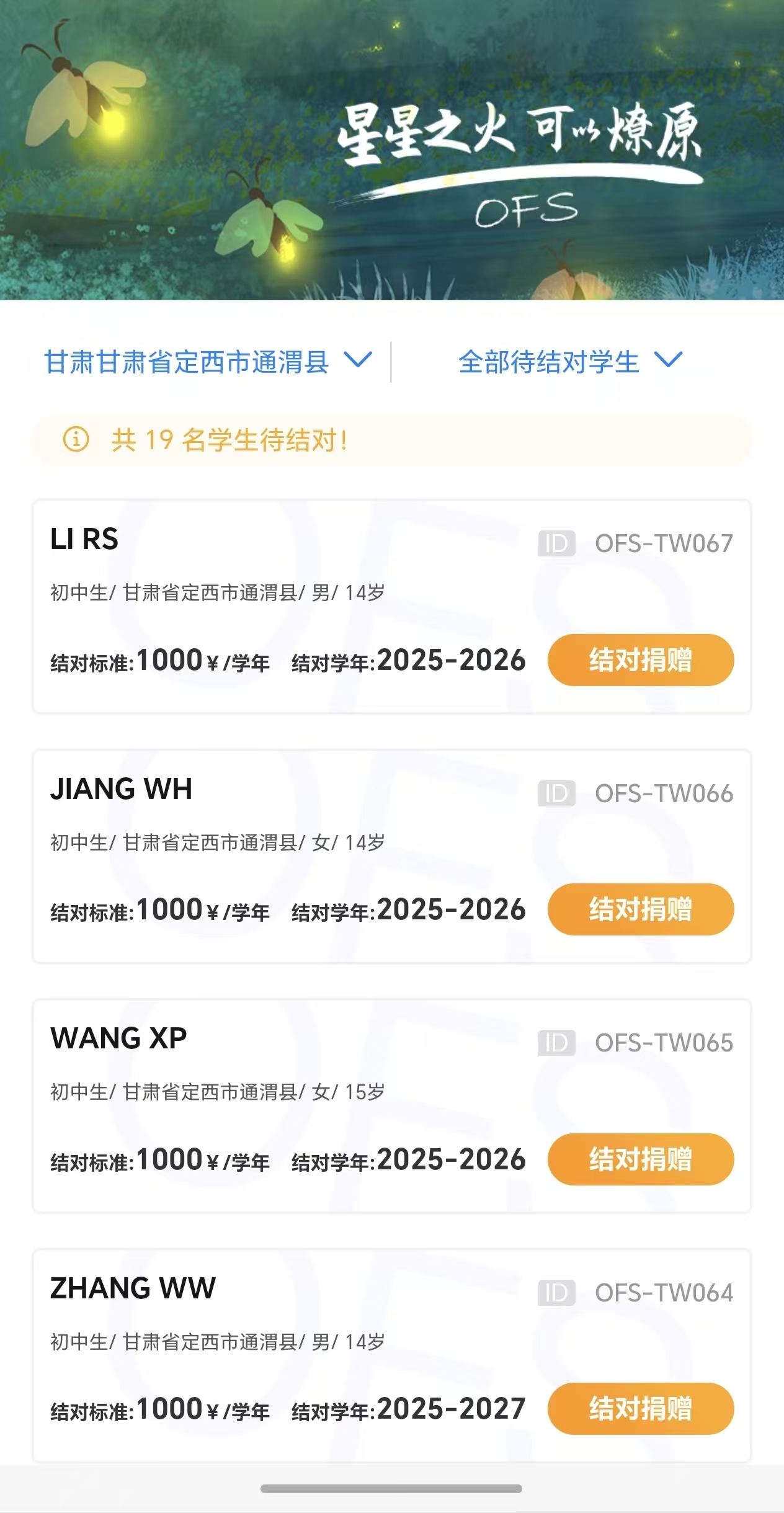This screenshot has width=784, height=1513.
Task: Select 结对捐赠 on WANG XP's card
Action: (640, 1159)
